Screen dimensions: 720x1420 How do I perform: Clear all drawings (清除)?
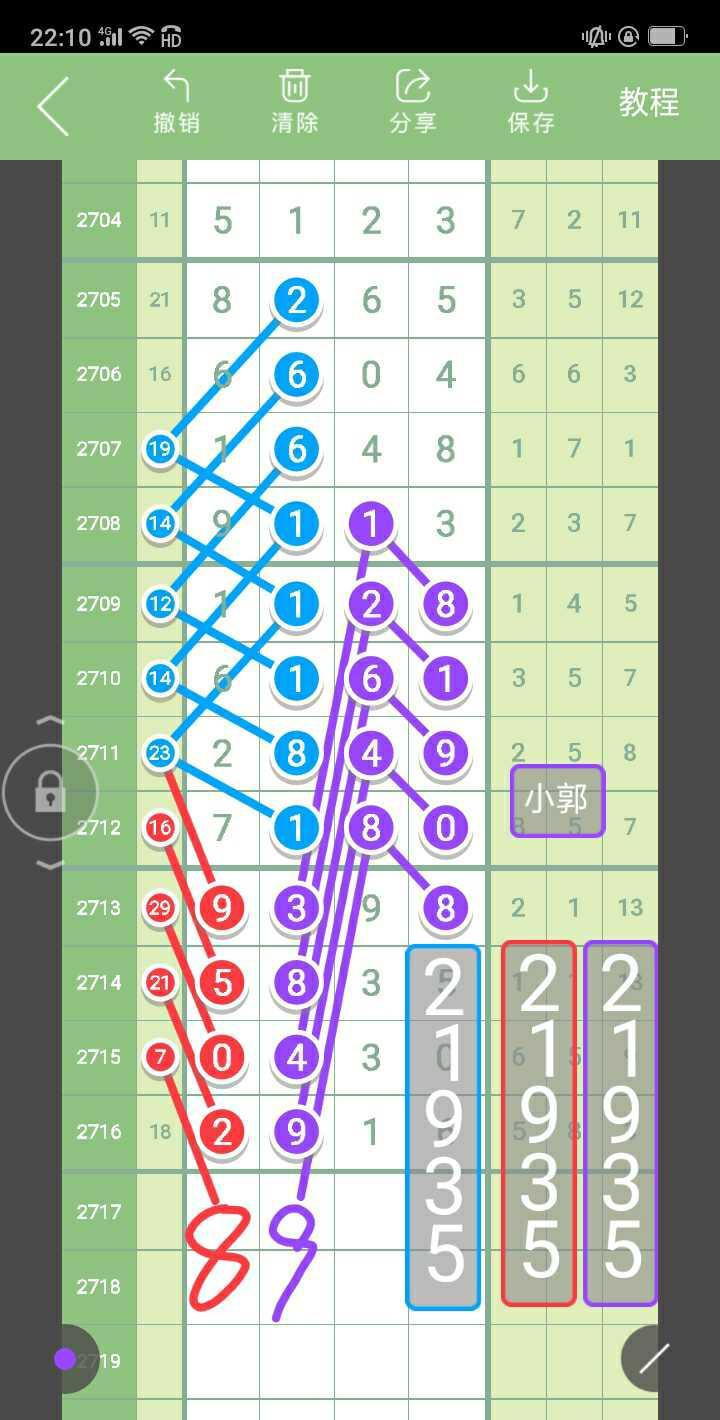pyautogui.click(x=294, y=102)
